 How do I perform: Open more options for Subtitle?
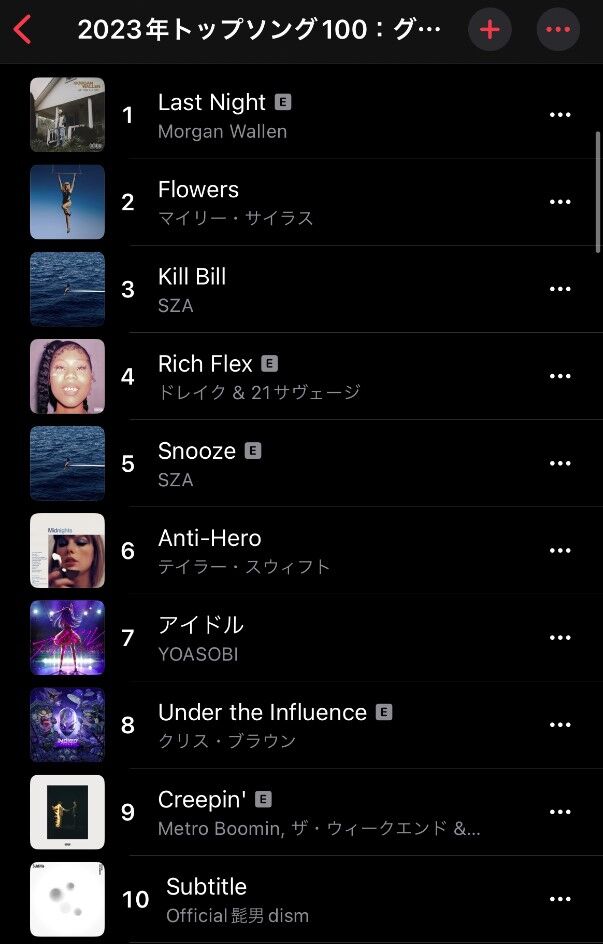pyautogui.click(x=559, y=899)
